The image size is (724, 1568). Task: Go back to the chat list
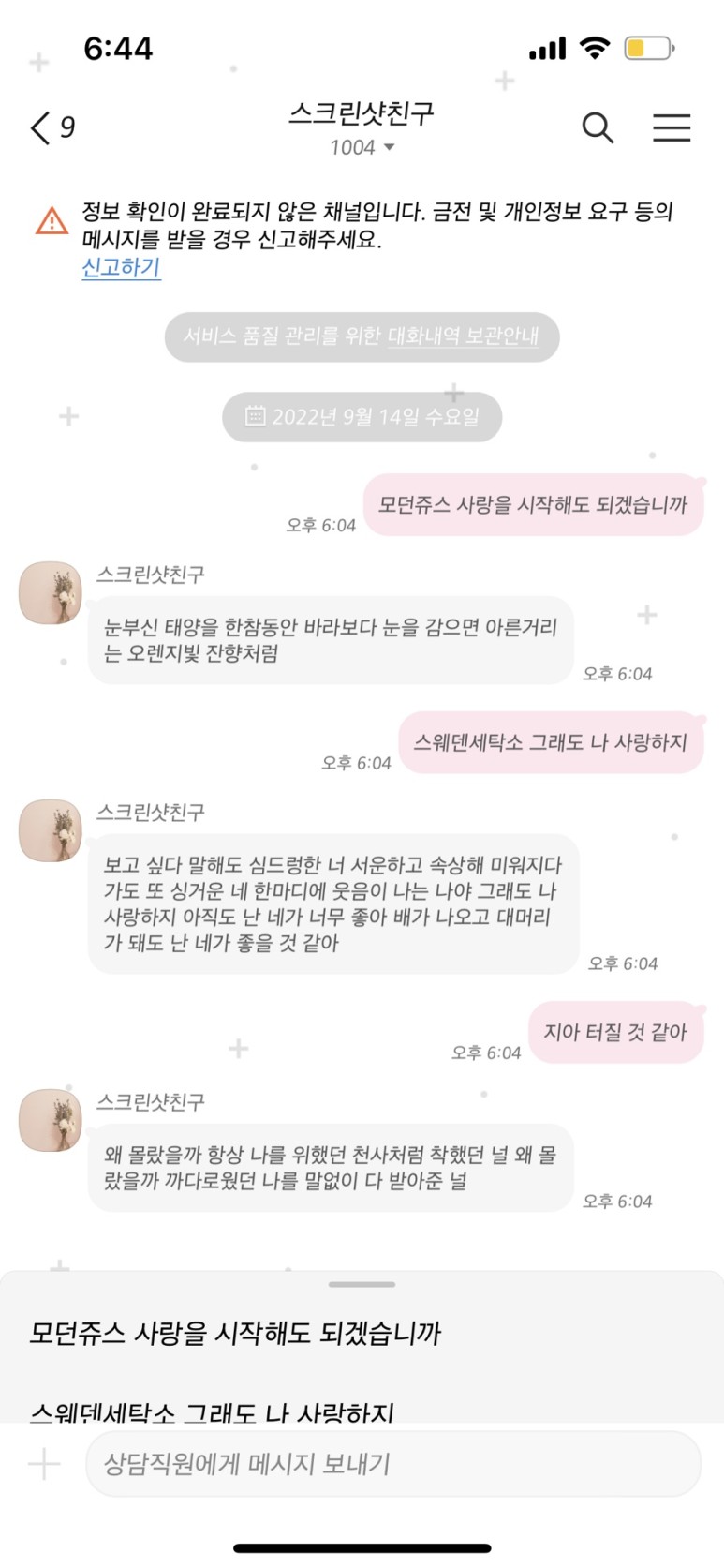click(x=52, y=127)
